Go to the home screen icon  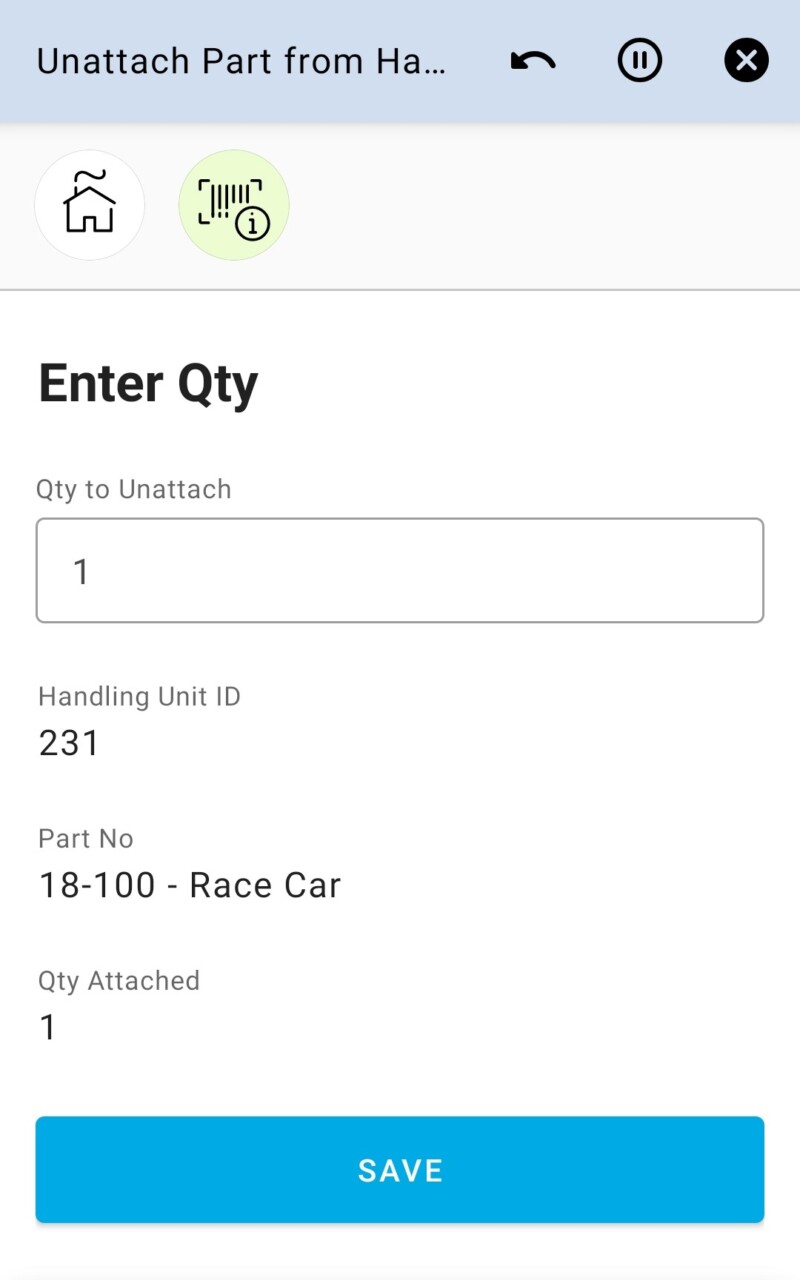pyautogui.click(x=90, y=205)
